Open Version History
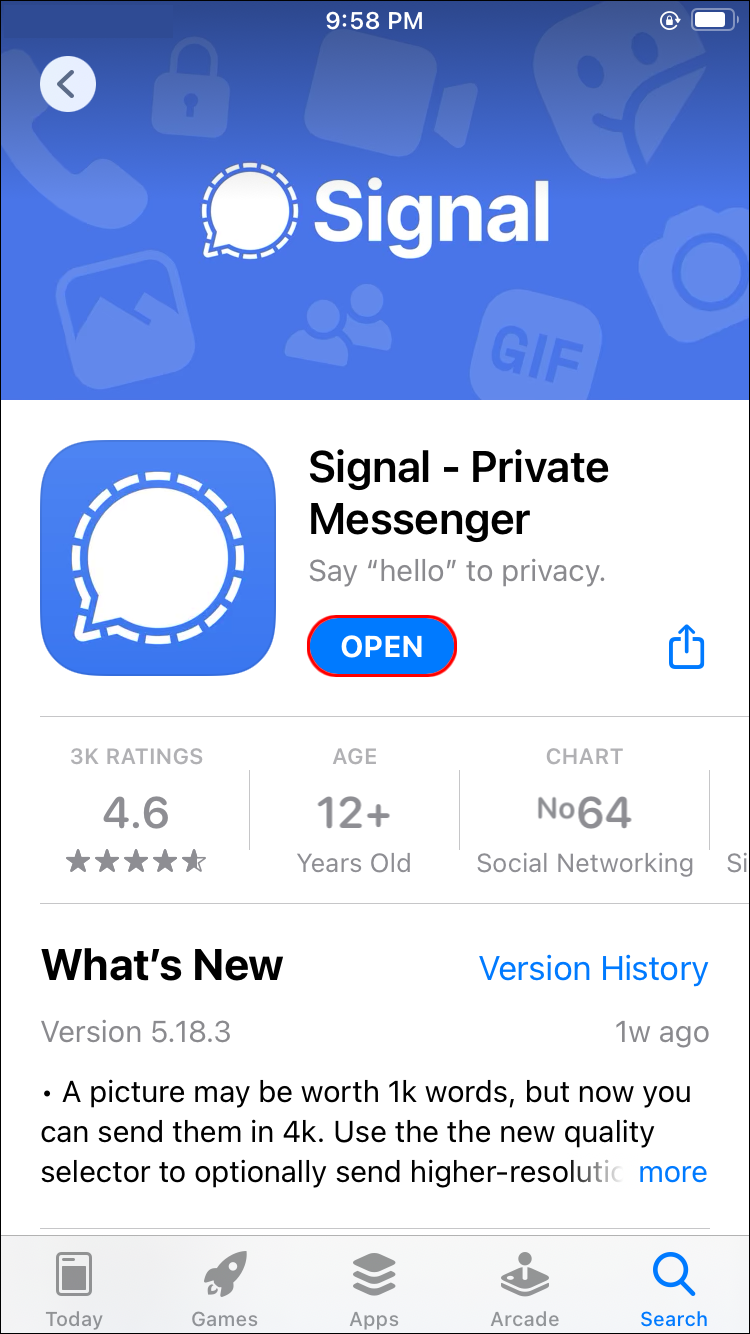The image size is (750, 1334). click(594, 968)
